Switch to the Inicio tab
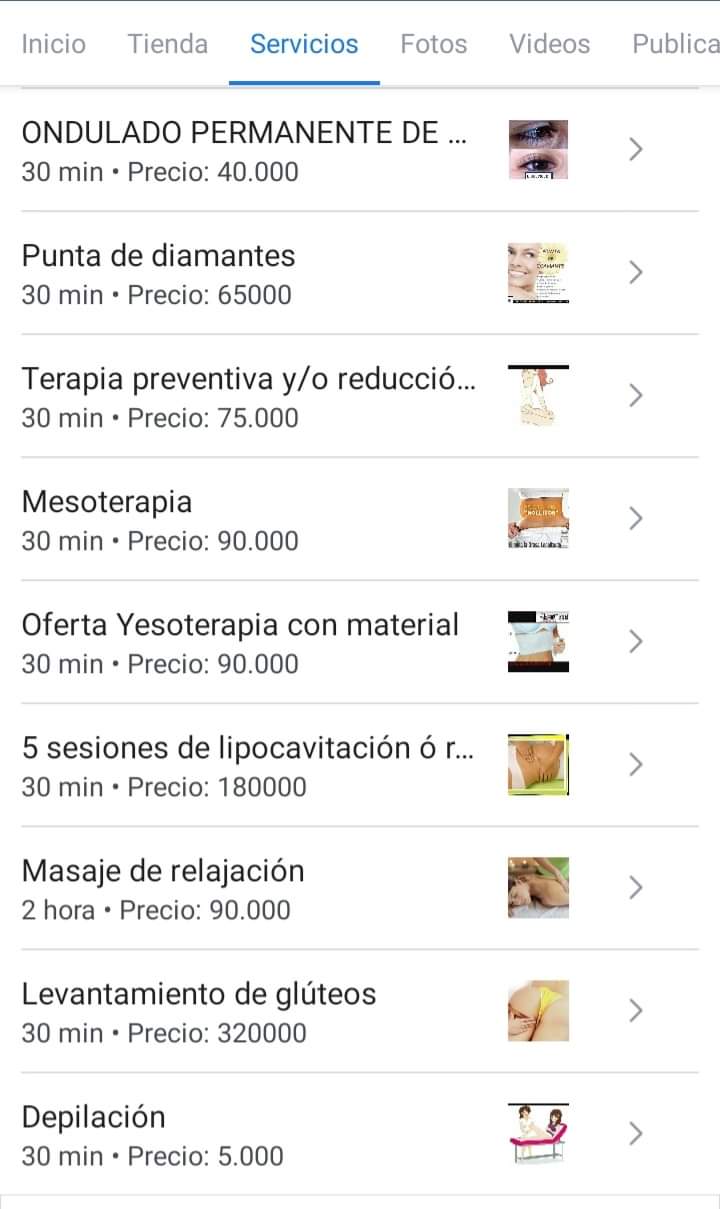 54,44
